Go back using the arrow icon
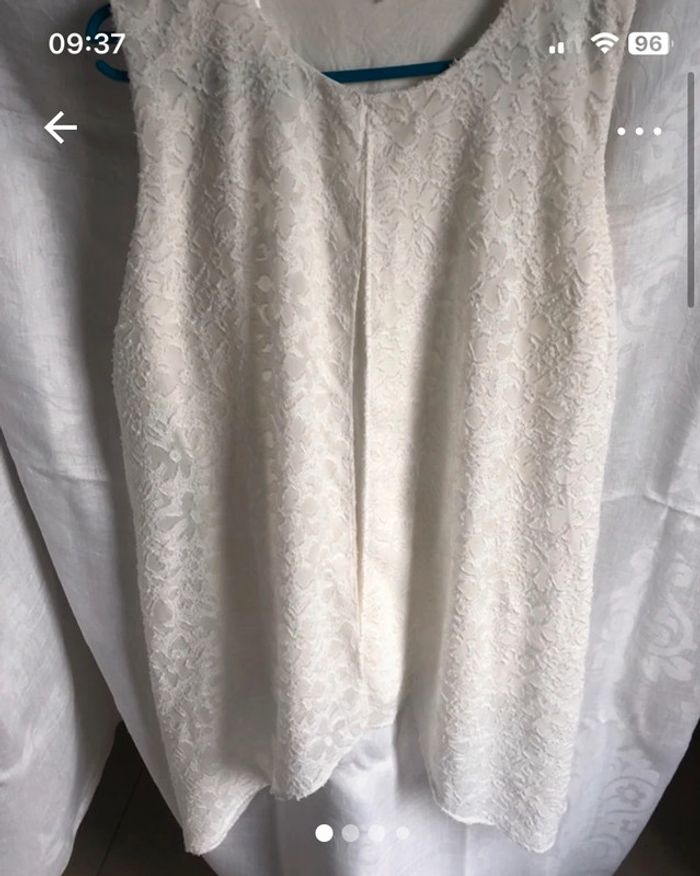The width and height of the screenshot is (700, 876). pyautogui.click(x=60, y=128)
